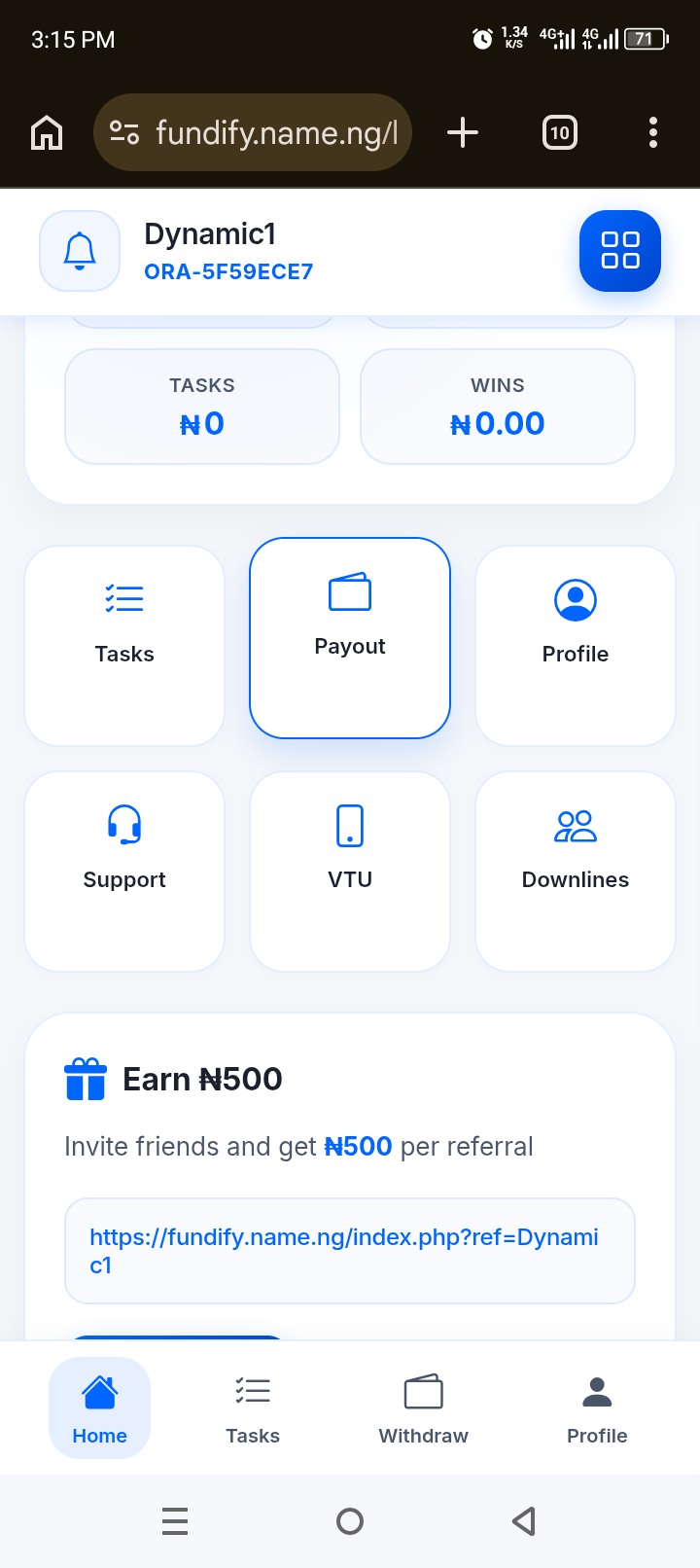
Task: Tap the browser address bar
Action: pos(253,132)
